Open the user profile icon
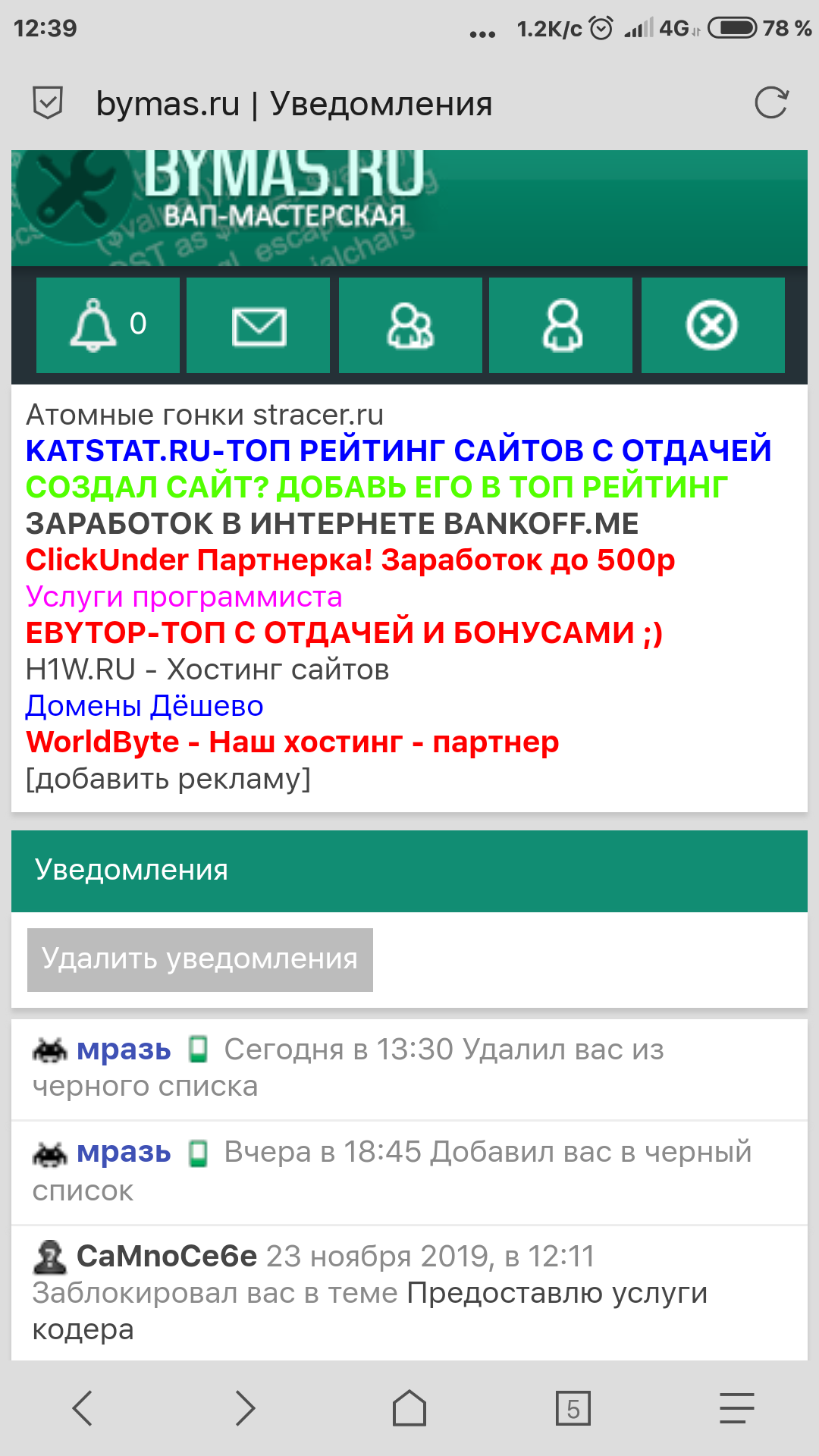Image resolution: width=819 pixels, height=1456 pixels. point(561,325)
